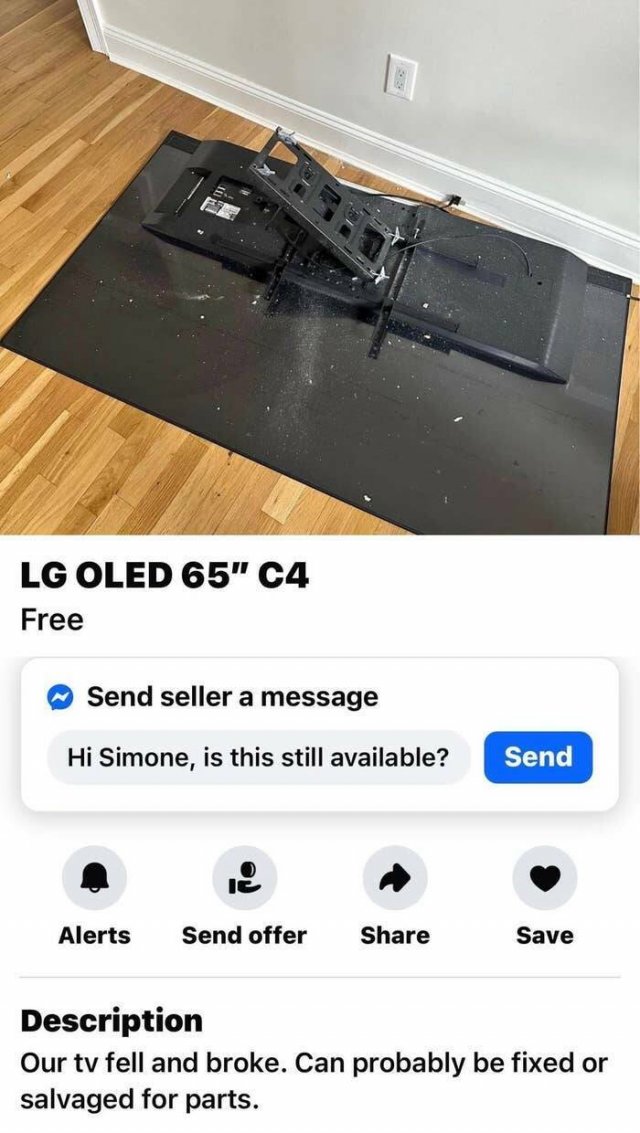The image size is (640, 1133).
Task: Save this listing with the heart
Action: (x=544, y=878)
